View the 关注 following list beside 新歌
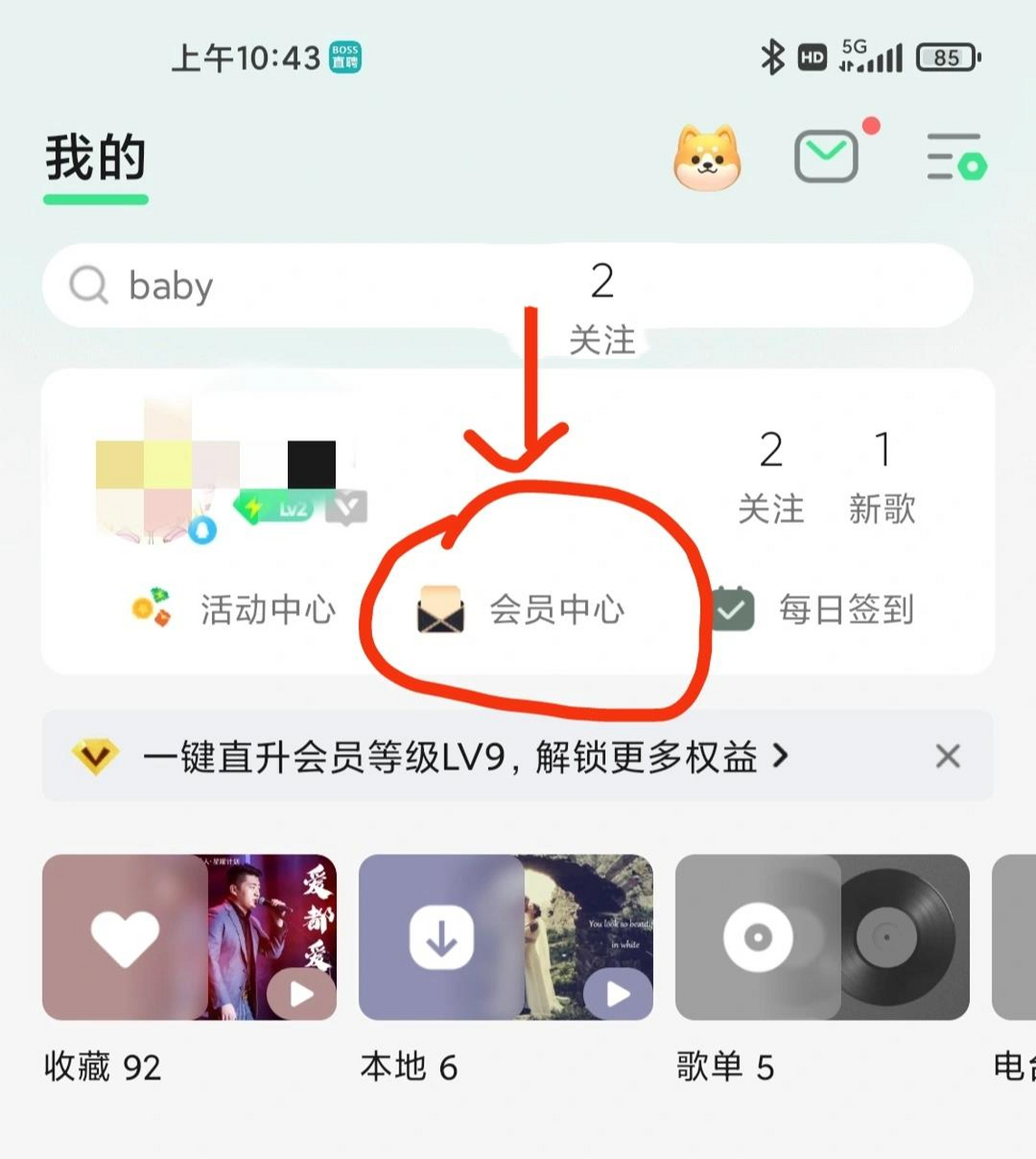Image resolution: width=1036 pixels, height=1159 pixels. [x=771, y=476]
